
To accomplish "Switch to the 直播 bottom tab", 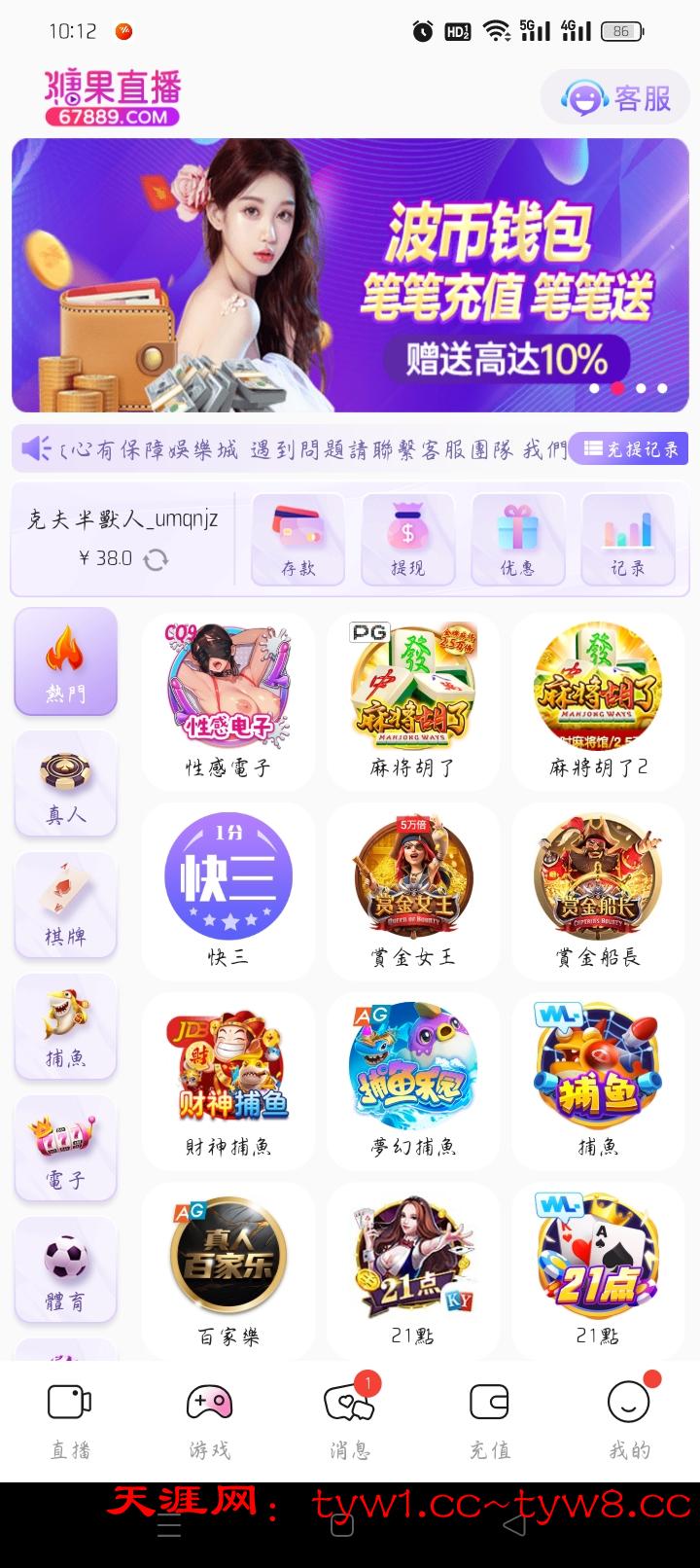I will coord(70,1420).
